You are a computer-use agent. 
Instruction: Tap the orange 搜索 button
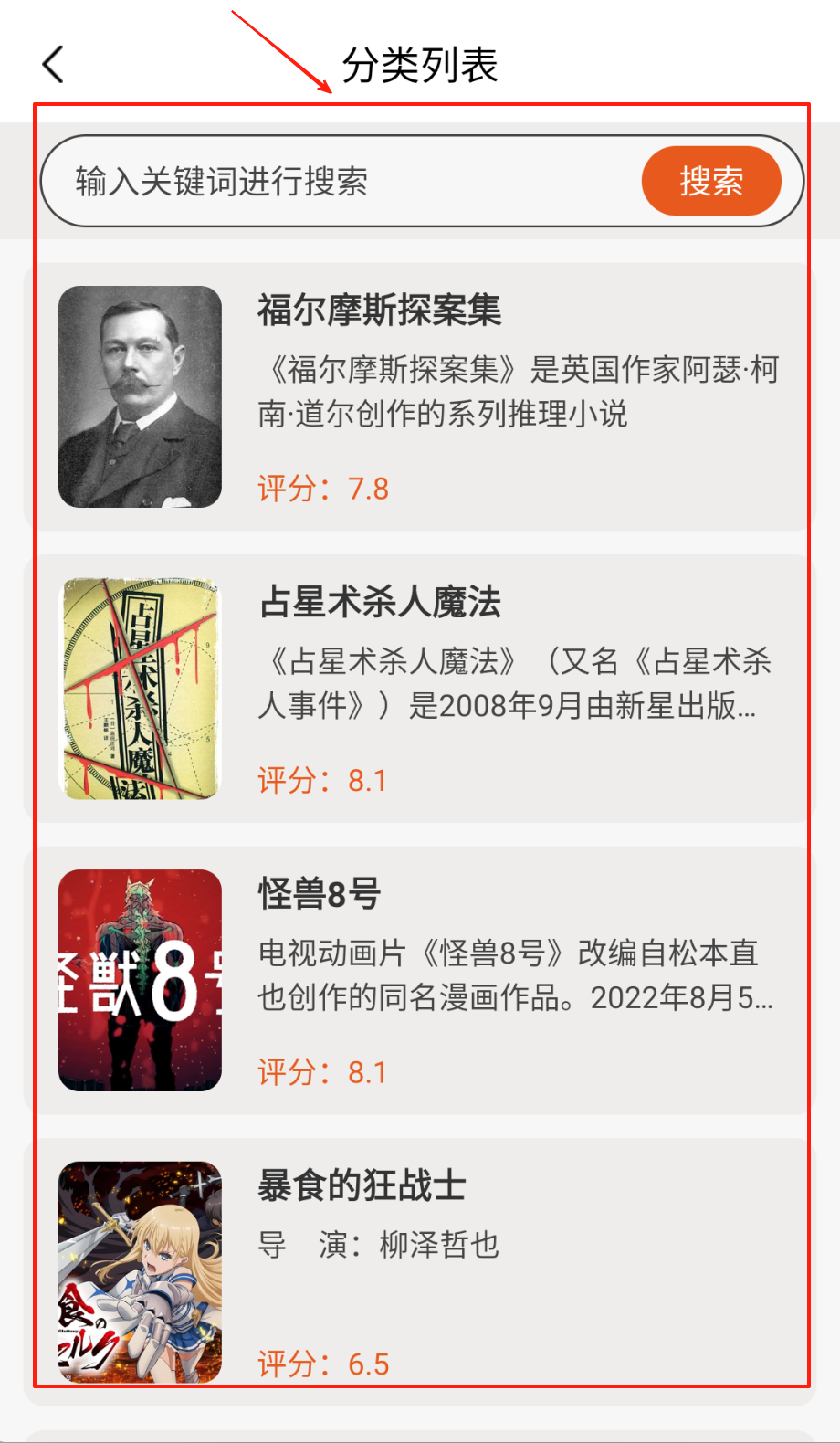pos(710,181)
